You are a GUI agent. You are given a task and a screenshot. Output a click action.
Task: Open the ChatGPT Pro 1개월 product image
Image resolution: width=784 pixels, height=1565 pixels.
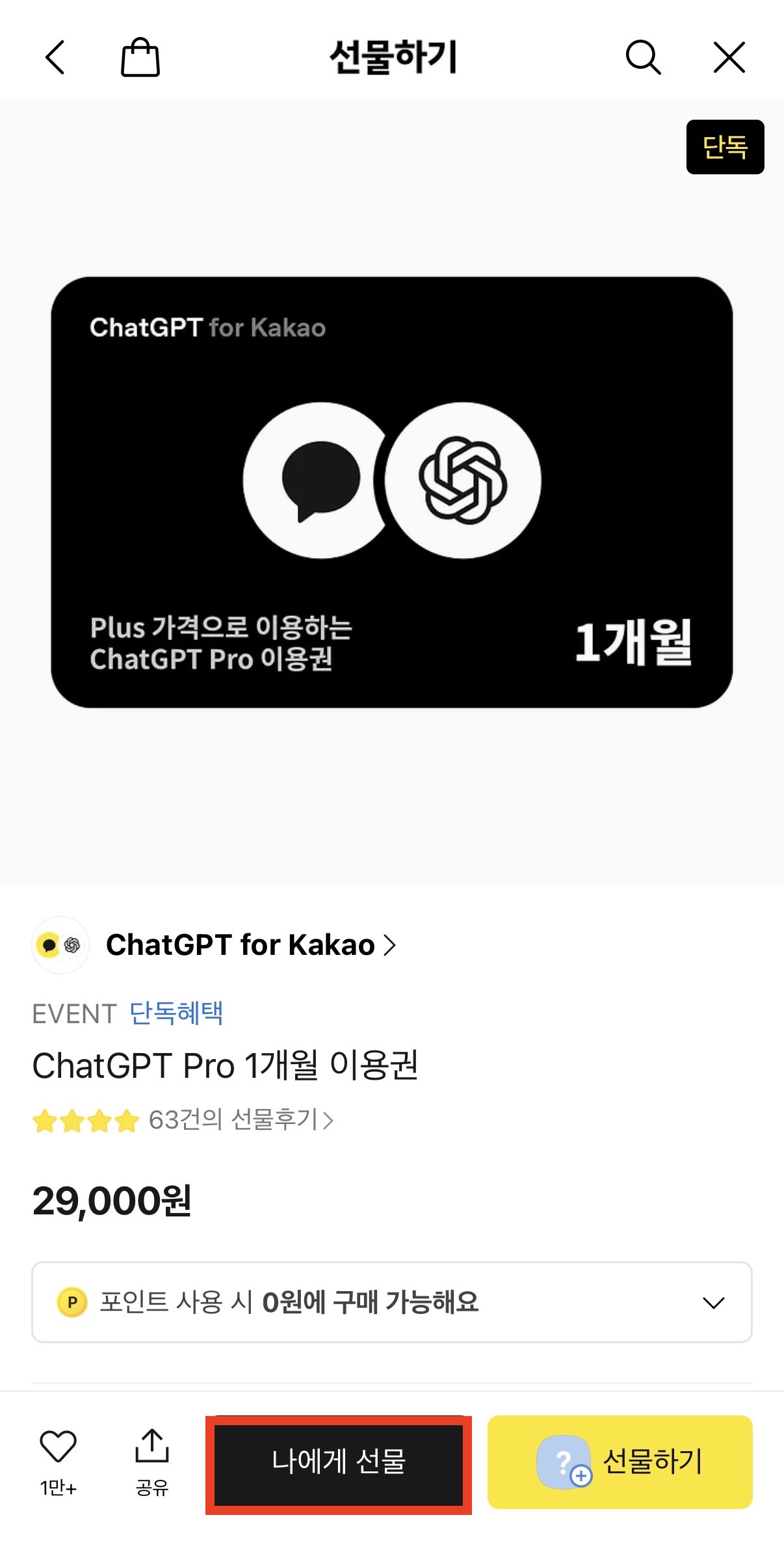pos(391,492)
